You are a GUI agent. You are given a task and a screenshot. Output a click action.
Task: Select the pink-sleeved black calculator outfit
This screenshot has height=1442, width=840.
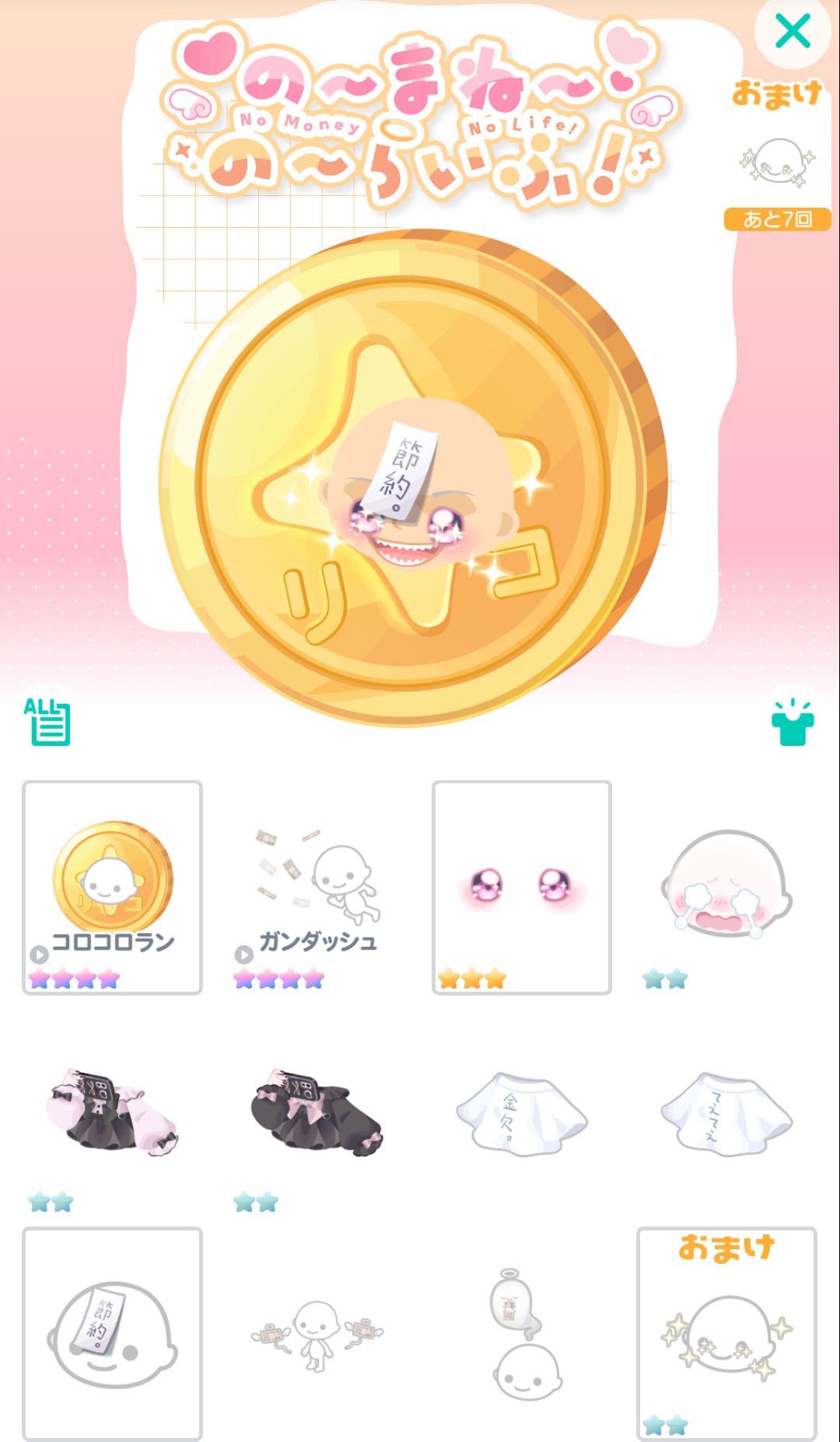click(113, 1111)
